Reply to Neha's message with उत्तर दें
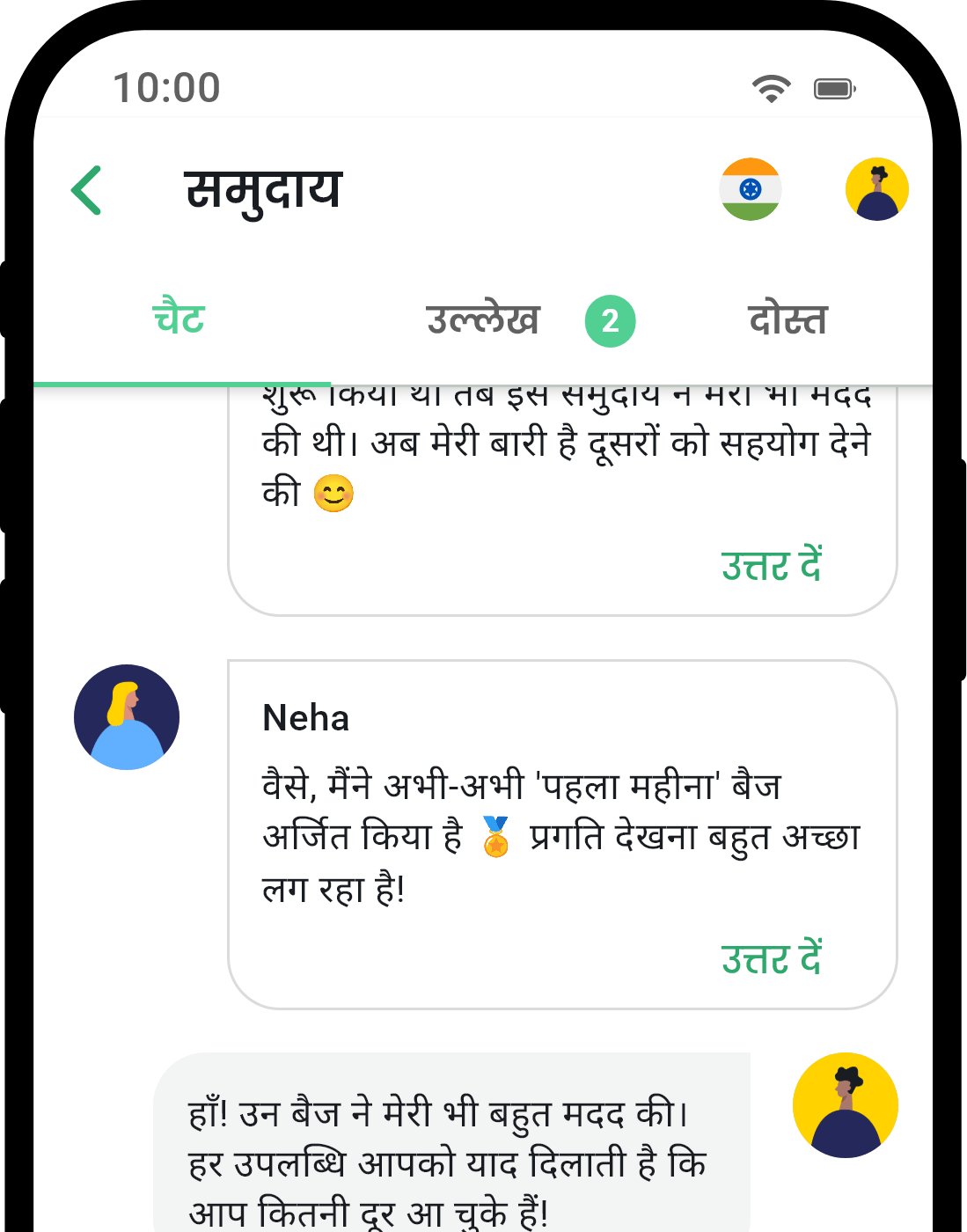967x1232 pixels. coord(771,959)
